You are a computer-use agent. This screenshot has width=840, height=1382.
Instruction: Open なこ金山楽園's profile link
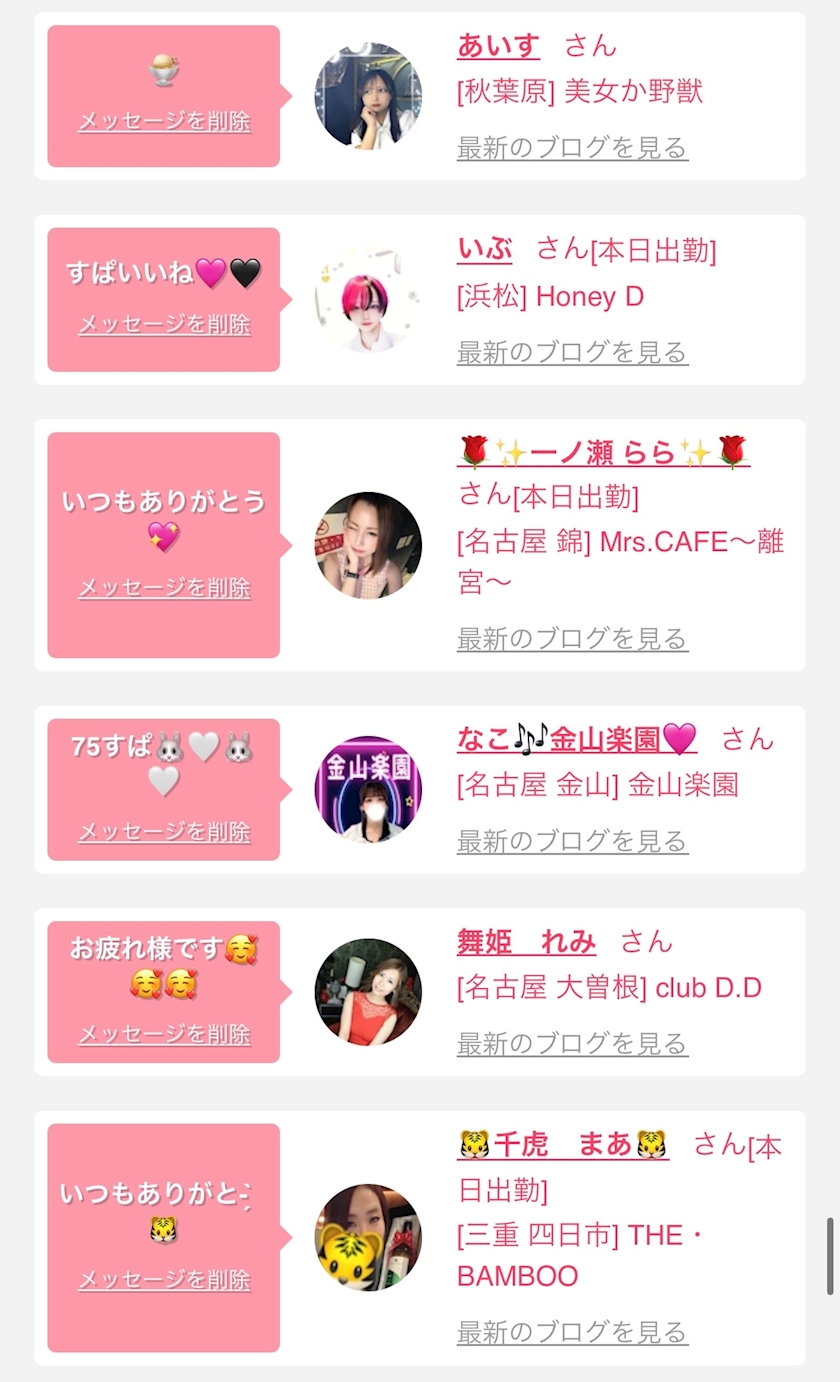point(577,738)
